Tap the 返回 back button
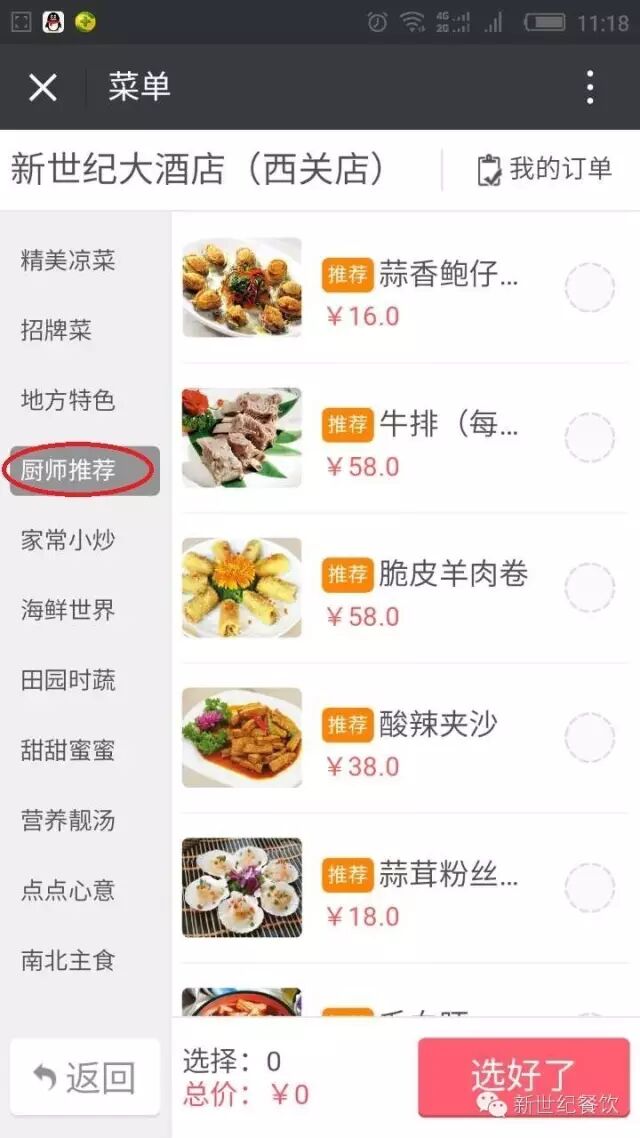This screenshot has height=1138, width=640. (x=85, y=1077)
